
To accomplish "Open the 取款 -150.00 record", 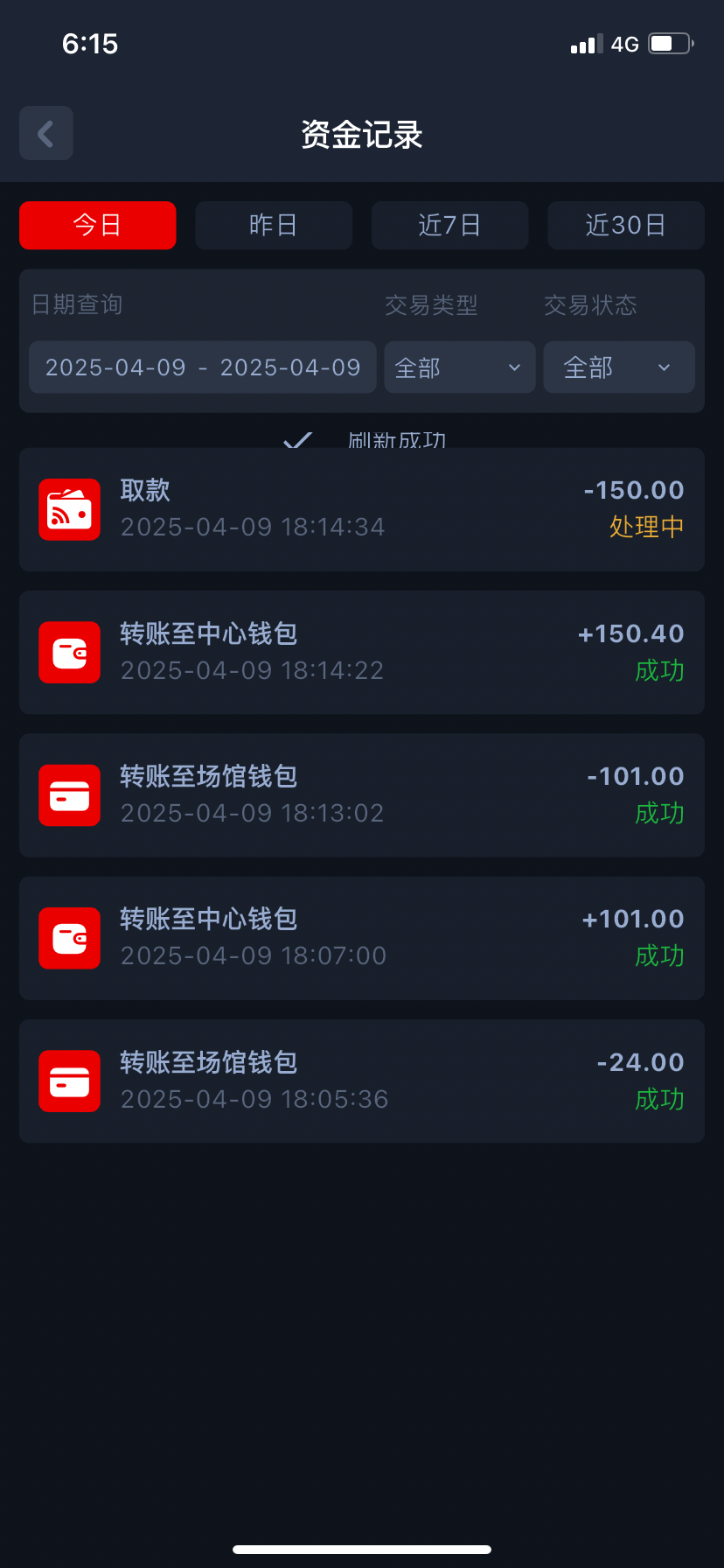I will tap(362, 509).
